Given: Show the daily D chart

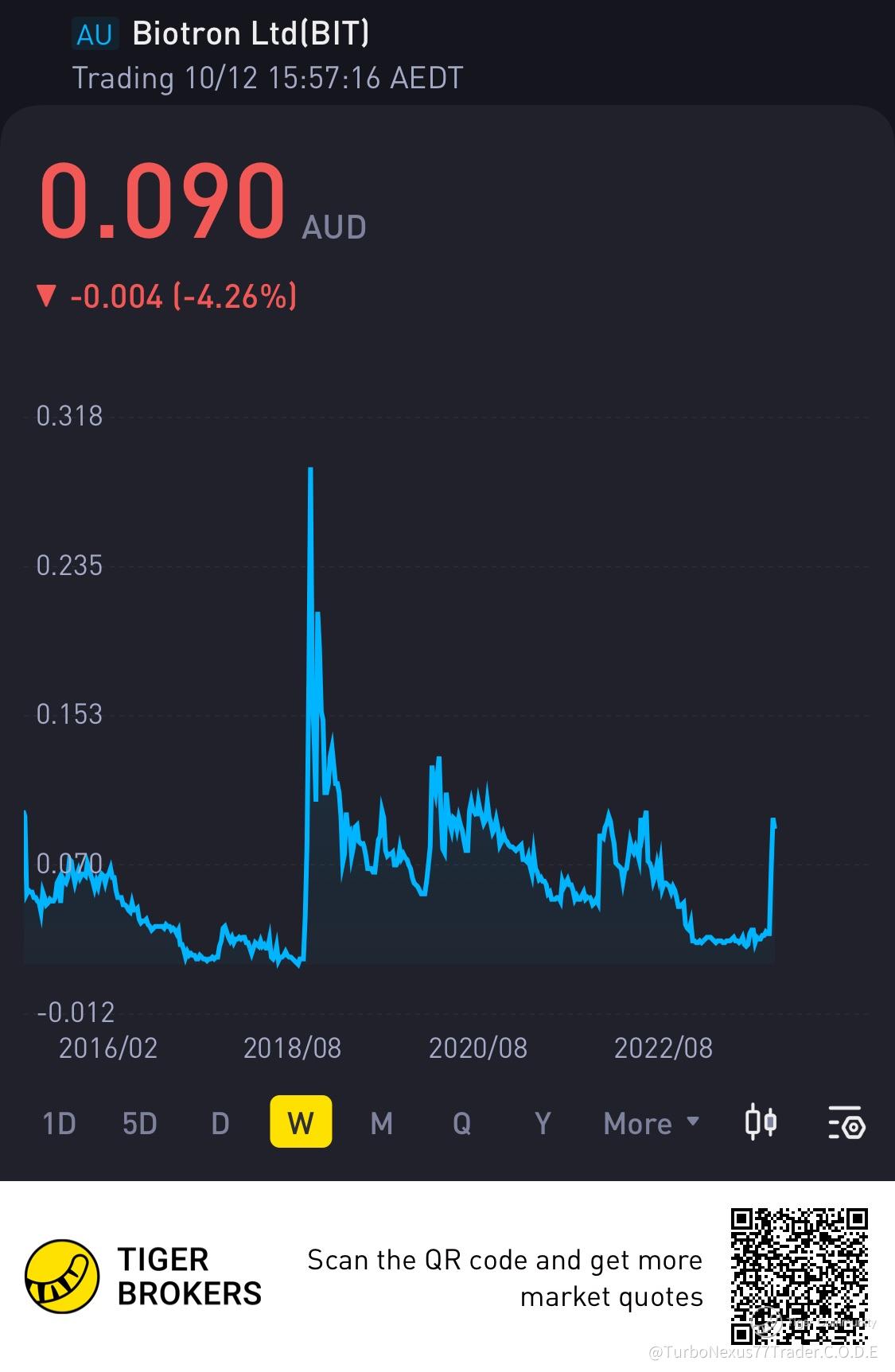Looking at the screenshot, I should [220, 1123].
